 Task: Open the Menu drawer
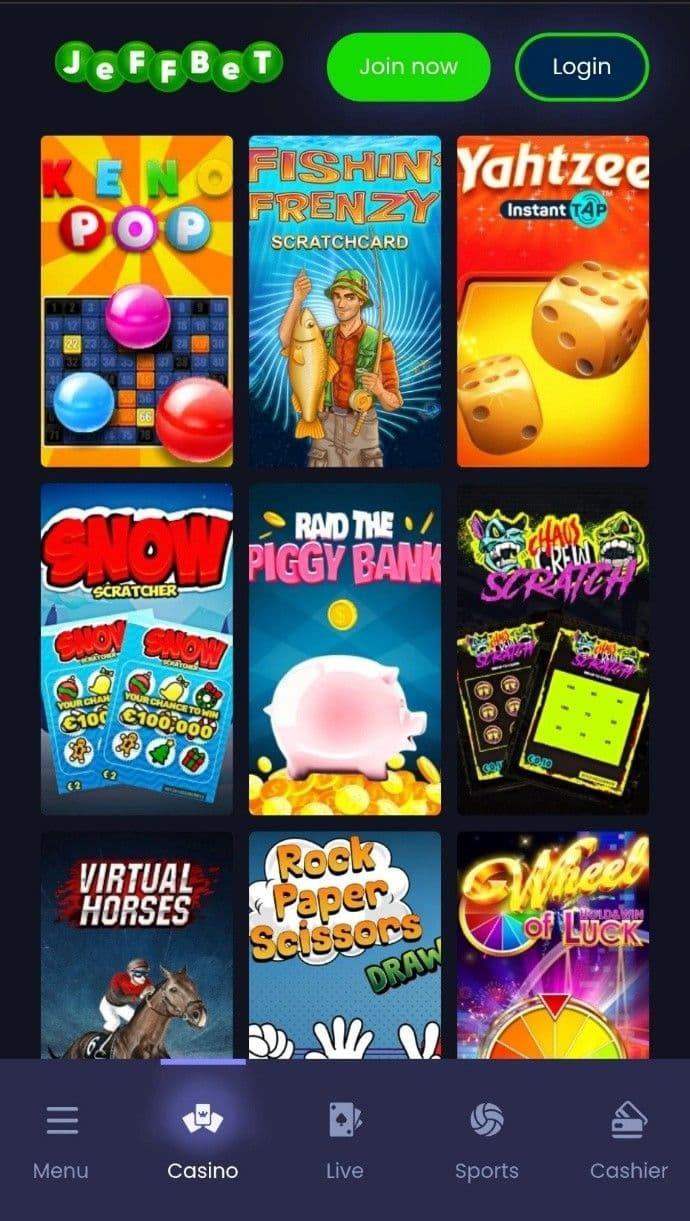point(61,1140)
